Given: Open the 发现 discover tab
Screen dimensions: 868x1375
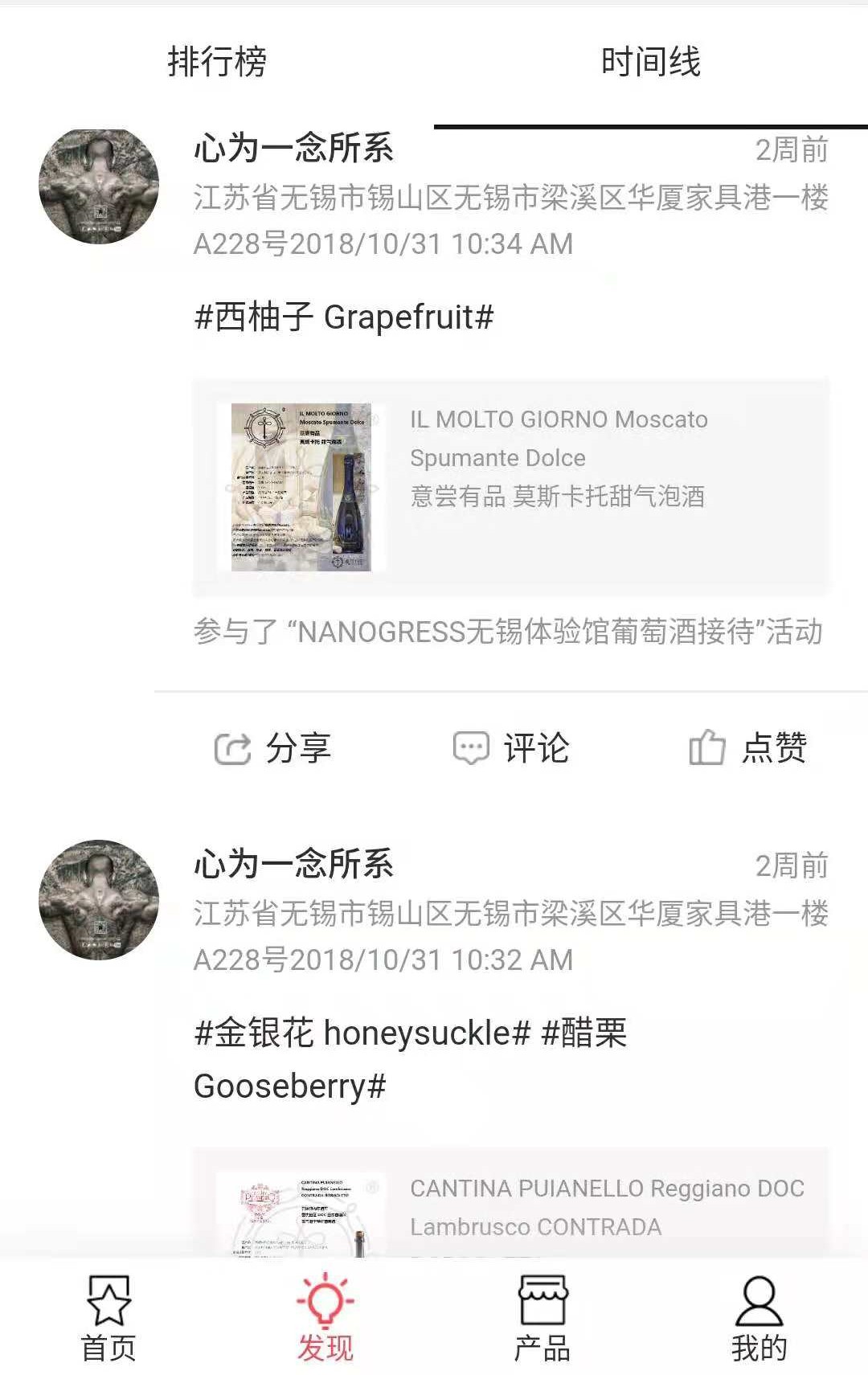Looking at the screenshot, I should coord(325,1318).
